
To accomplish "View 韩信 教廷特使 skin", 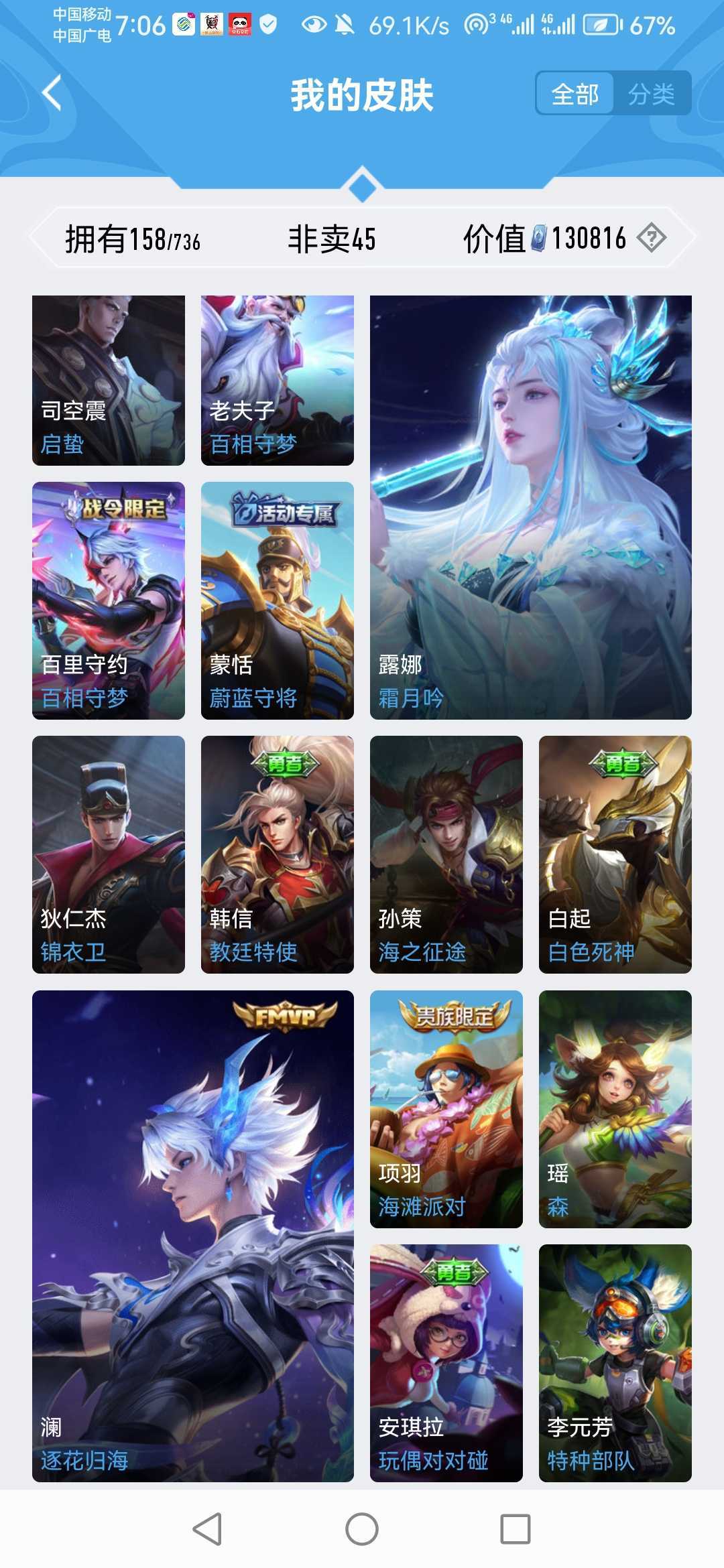I will point(278,854).
